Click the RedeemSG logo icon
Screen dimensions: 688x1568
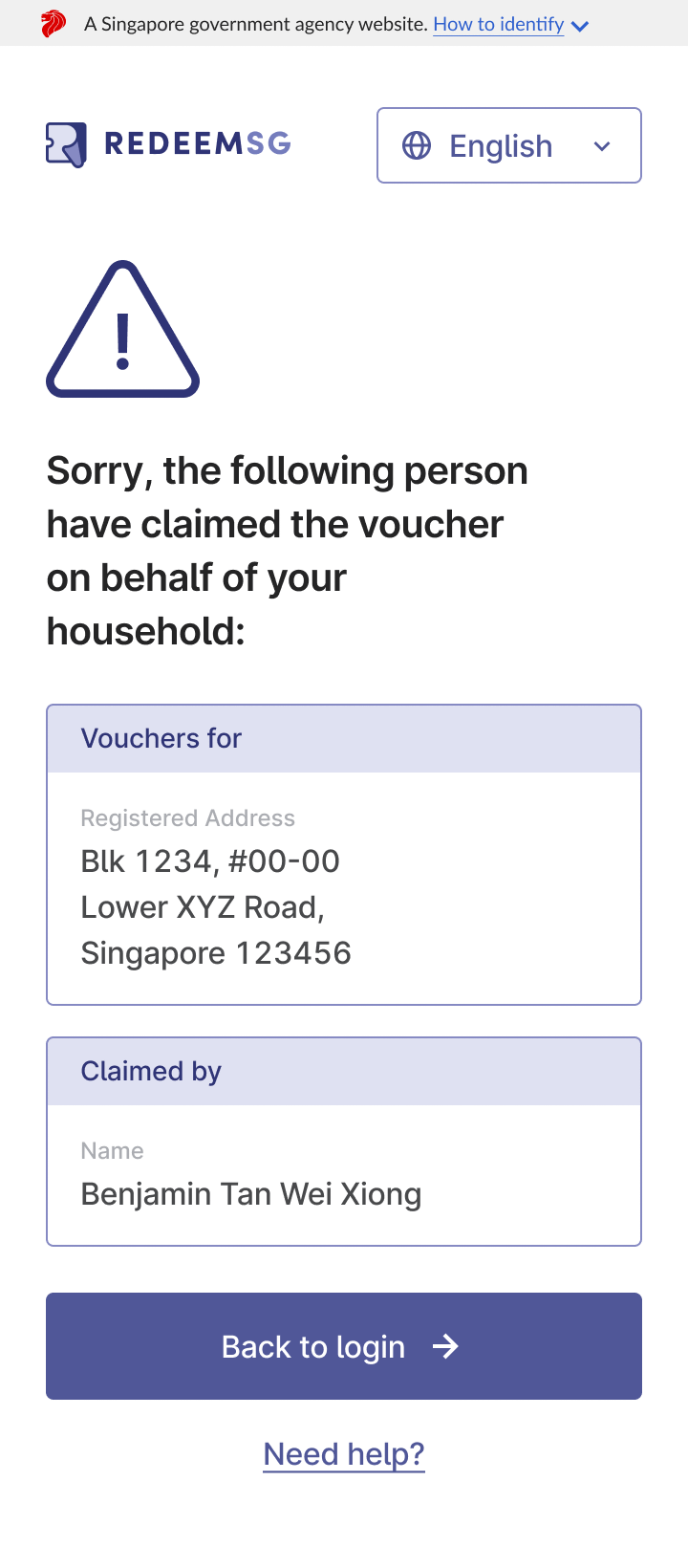tap(64, 145)
